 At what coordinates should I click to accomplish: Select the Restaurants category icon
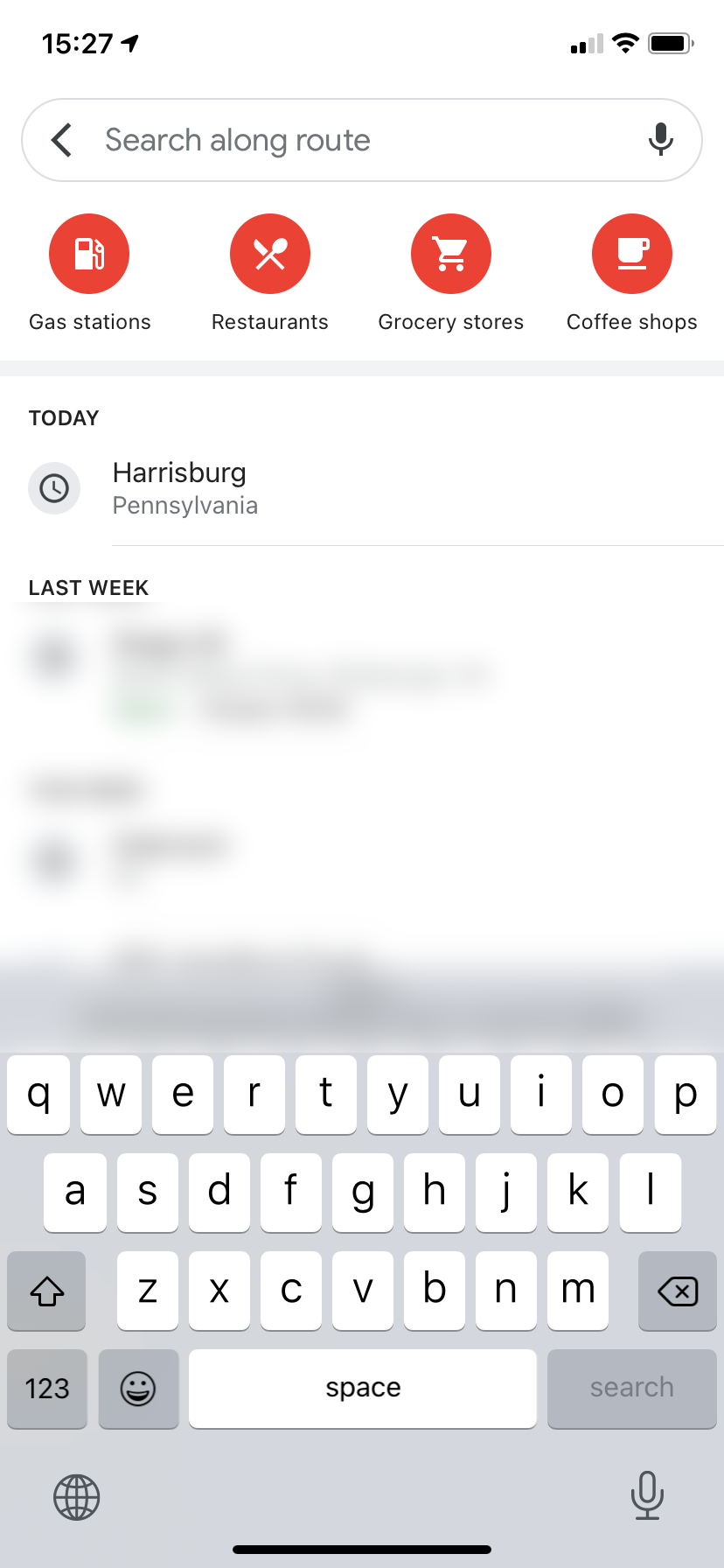[x=269, y=253]
